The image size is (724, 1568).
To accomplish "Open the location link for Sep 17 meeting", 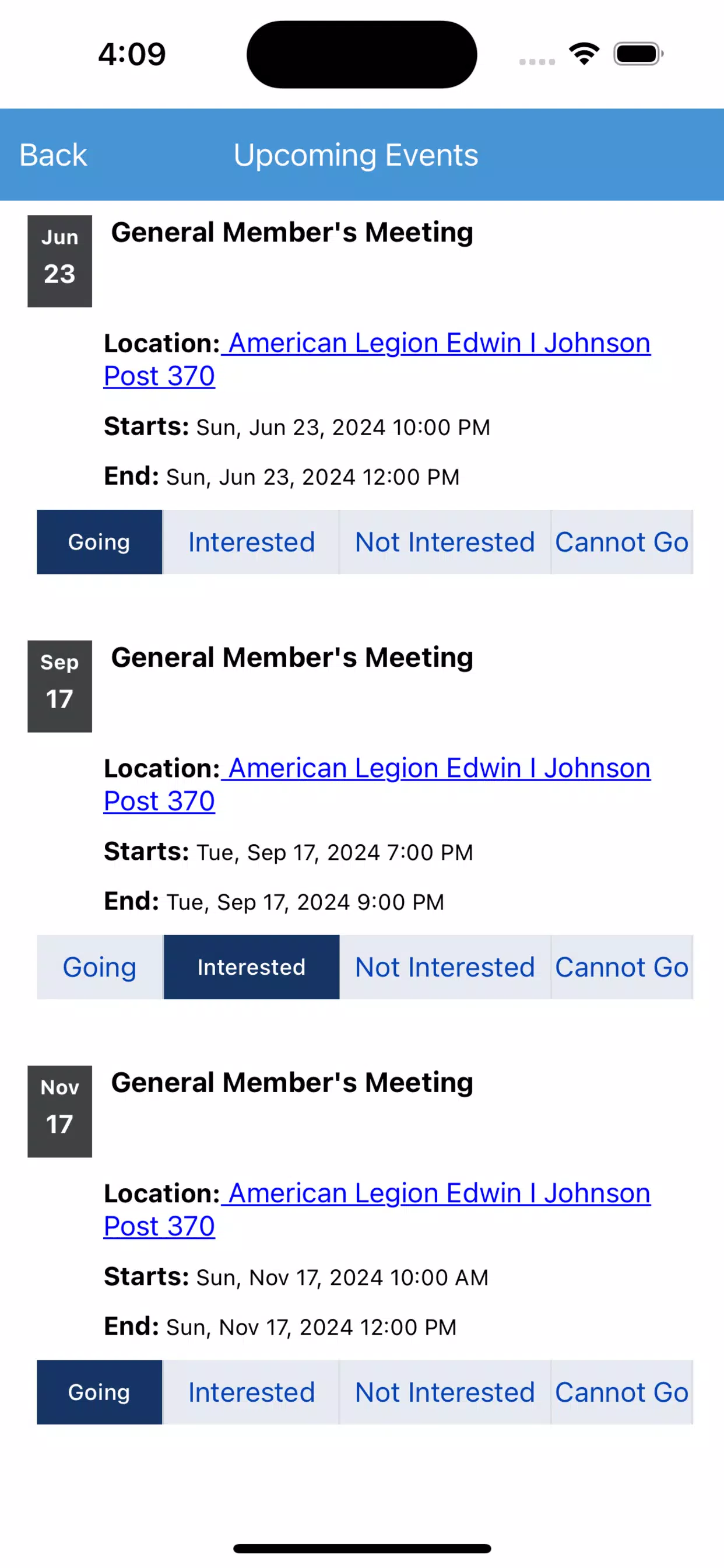I will pyautogui.click(x=377, y=784).
